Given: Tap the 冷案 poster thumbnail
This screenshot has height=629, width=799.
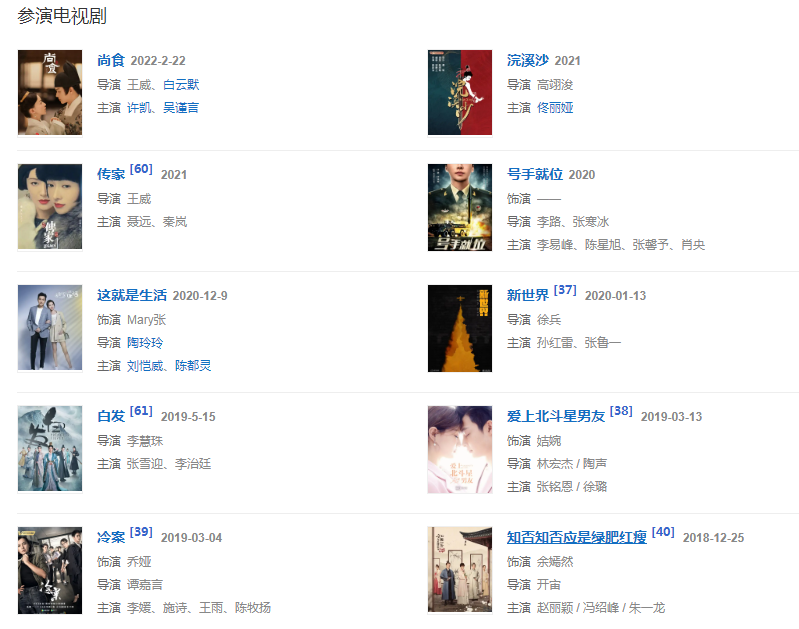Looking at the screenshot, I should (50, 570).
